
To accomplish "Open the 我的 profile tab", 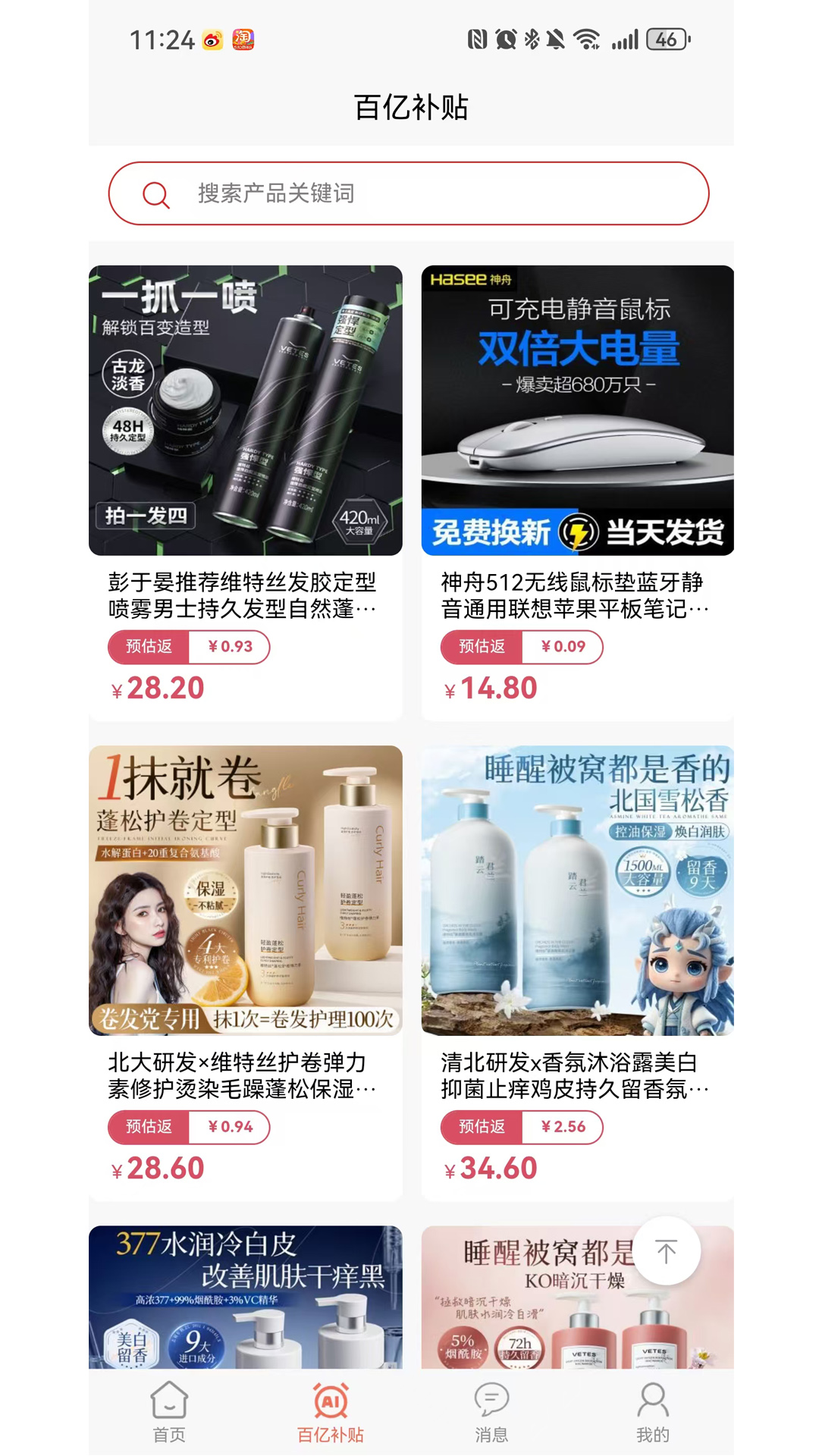I will click(652, 1410).
